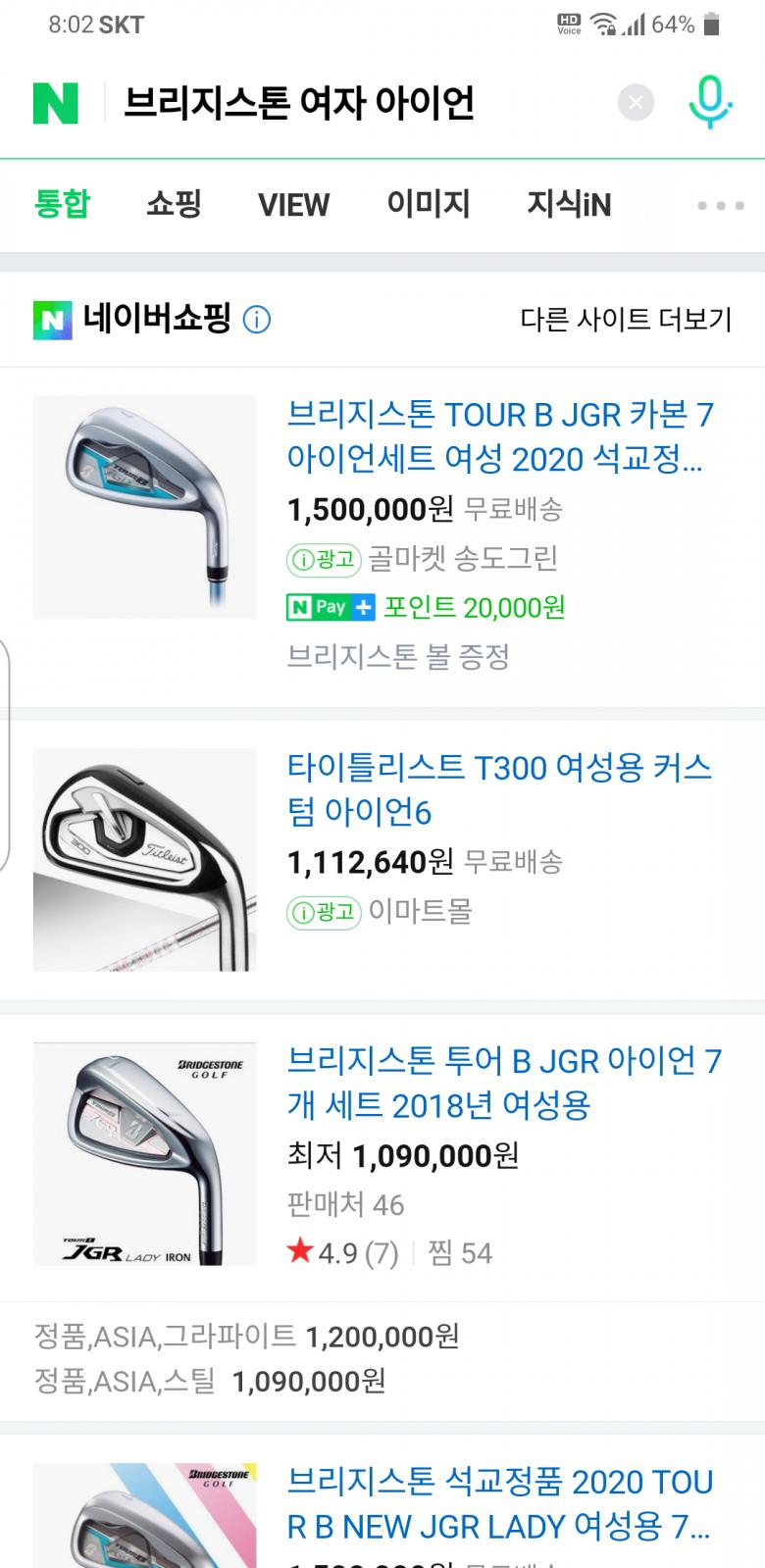Switch to the 쇼핑 tab

174,204
